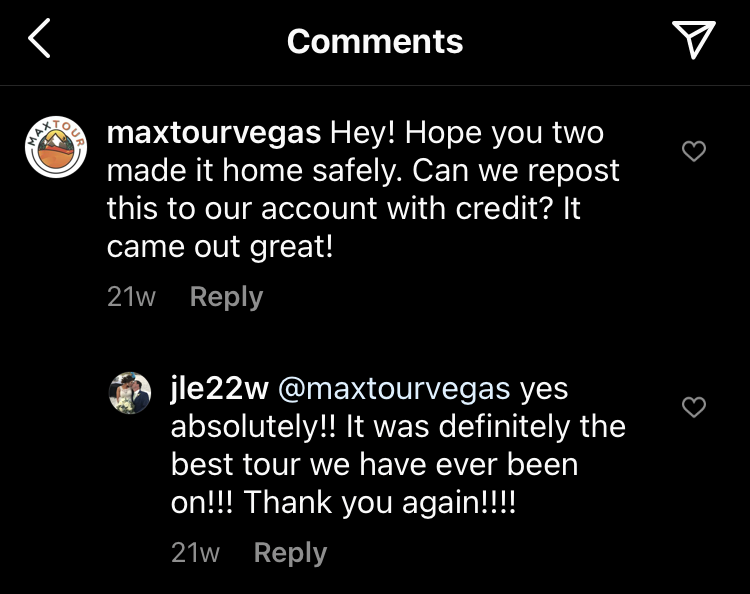Image resolution: width=750 pixels, height=594 pixels.
Task: Open the jle22w username link
Action: [x=220, y=389]
